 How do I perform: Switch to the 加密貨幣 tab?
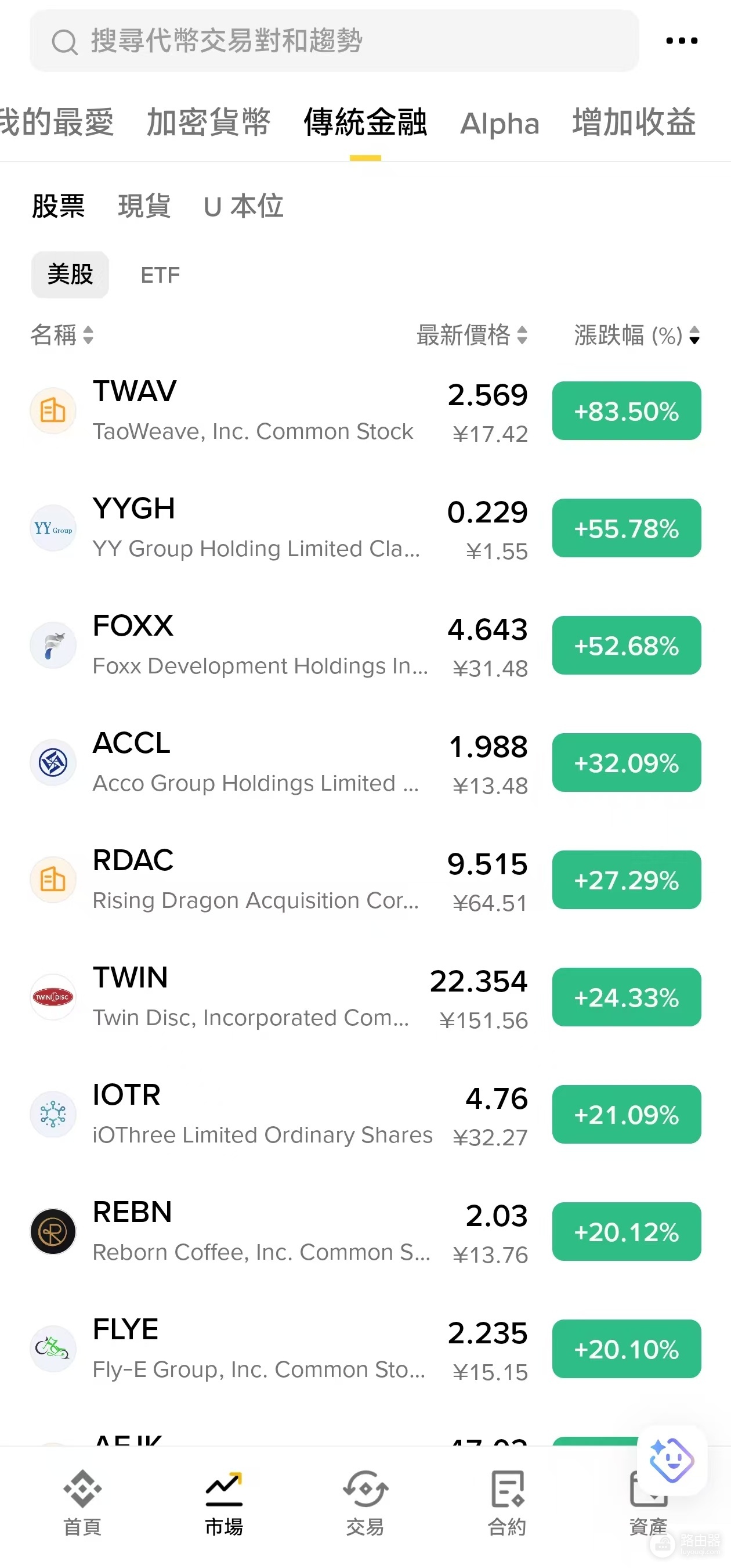pyautogui.click(x=209, y=122)
